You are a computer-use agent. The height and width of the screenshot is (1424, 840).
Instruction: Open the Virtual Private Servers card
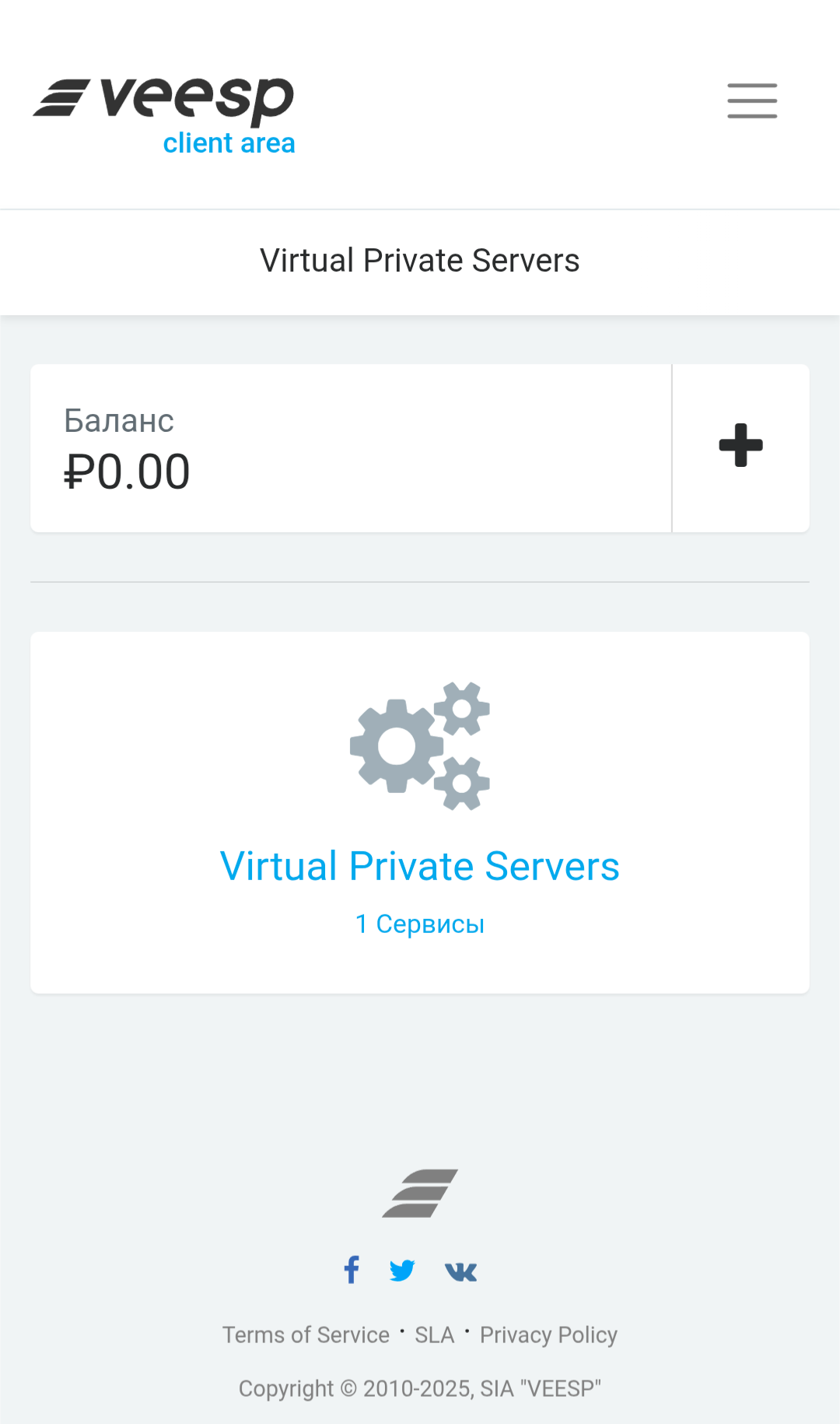(419, 866)
